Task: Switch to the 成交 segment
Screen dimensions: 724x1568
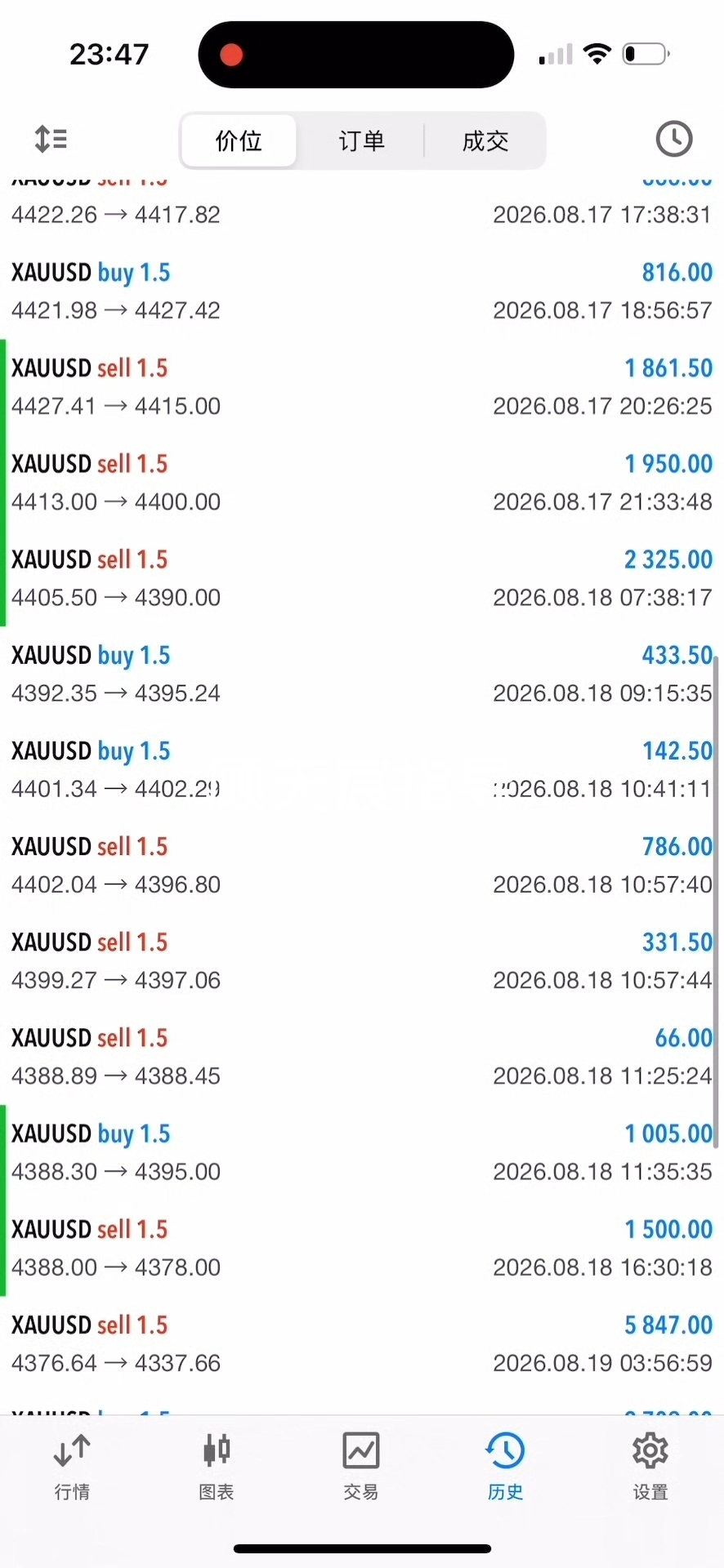Action: pyautogui.click(x=485, y=140)
